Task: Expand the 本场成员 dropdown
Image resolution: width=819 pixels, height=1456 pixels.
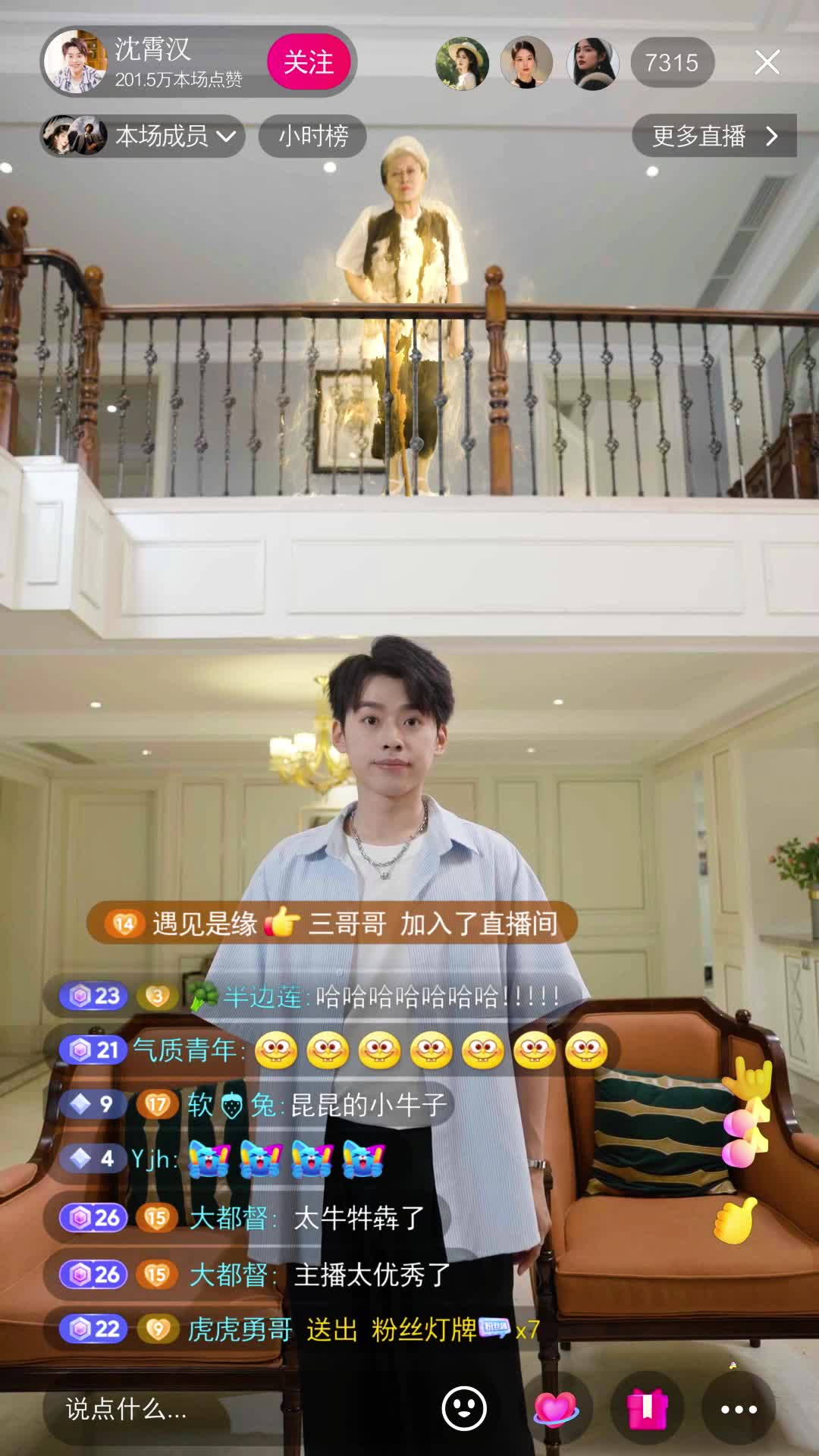Action: tap(144, 136)
